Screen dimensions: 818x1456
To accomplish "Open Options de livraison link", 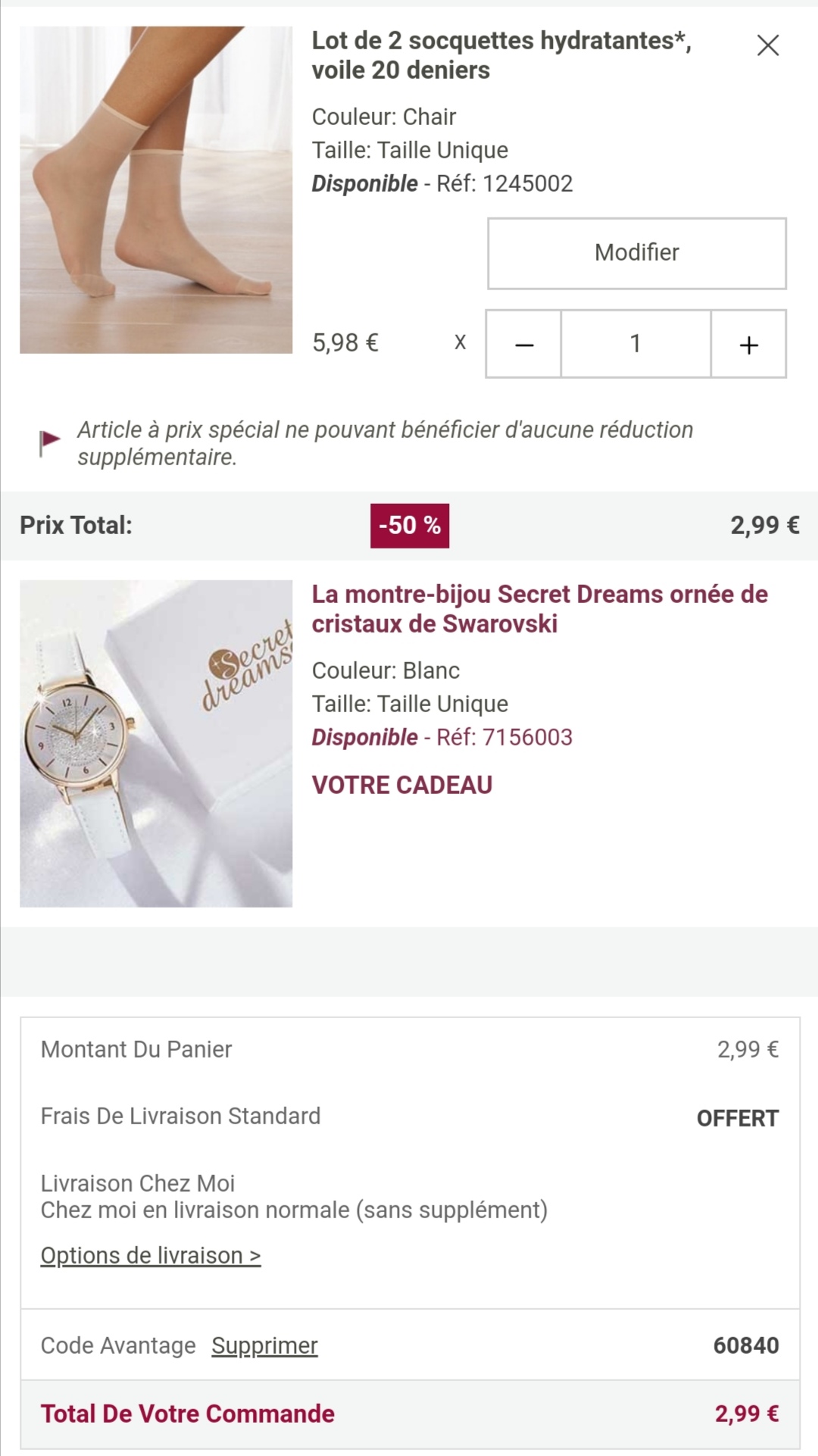I will [x=151, y=1255].
